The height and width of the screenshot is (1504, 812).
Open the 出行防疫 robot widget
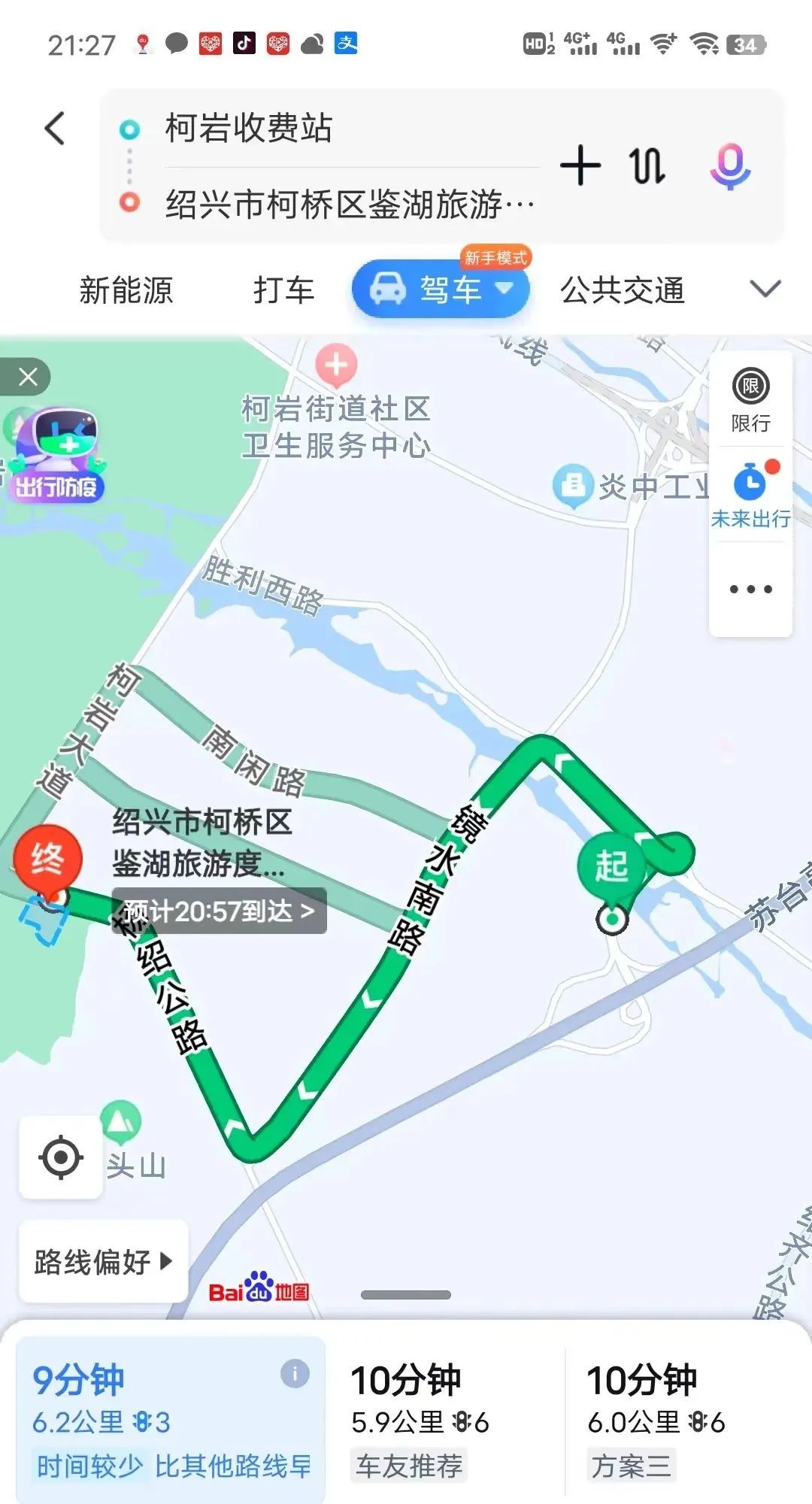[x=56, y=455]
